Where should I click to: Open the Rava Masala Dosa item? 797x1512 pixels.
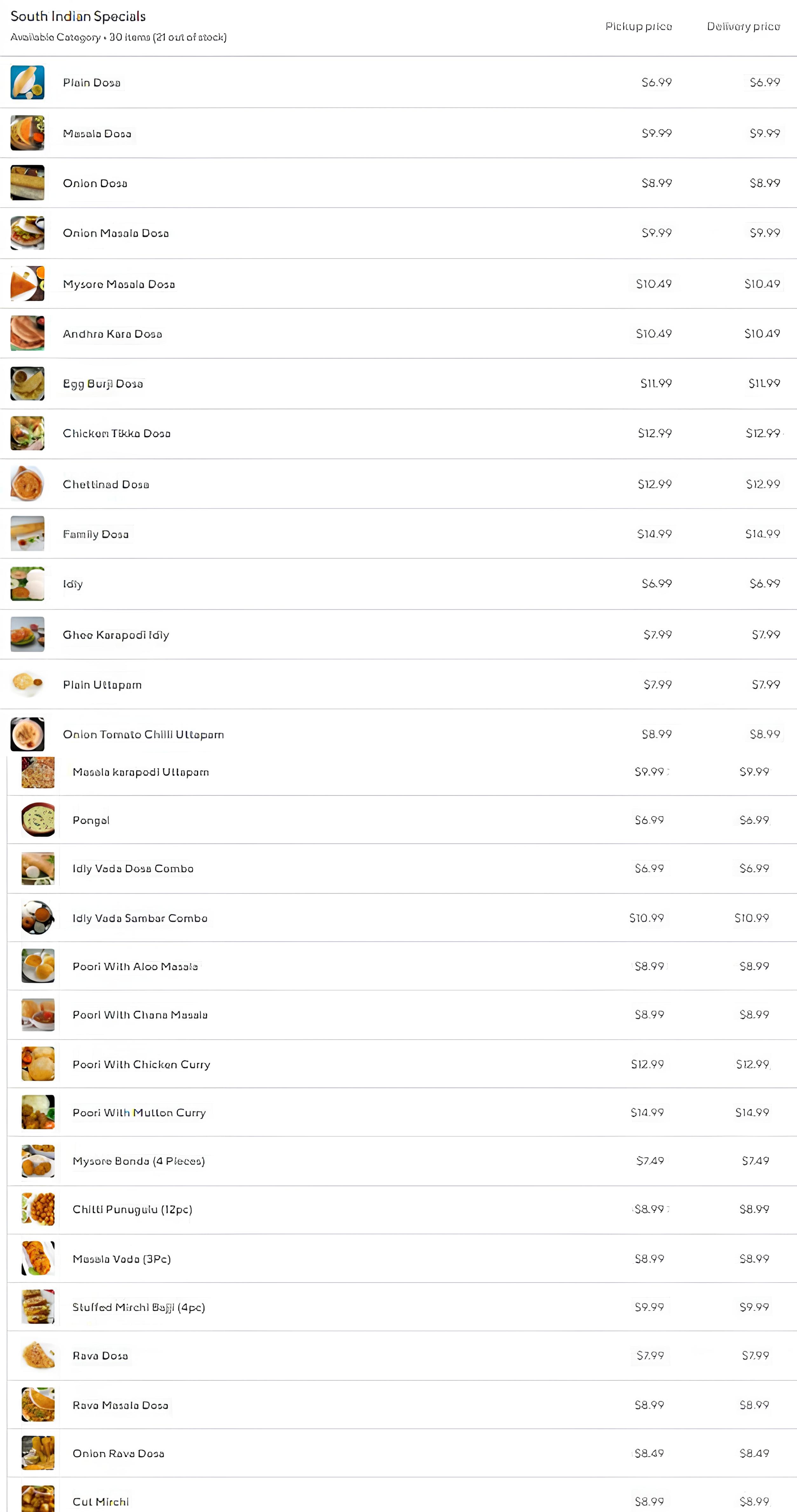click(402, 1405)
